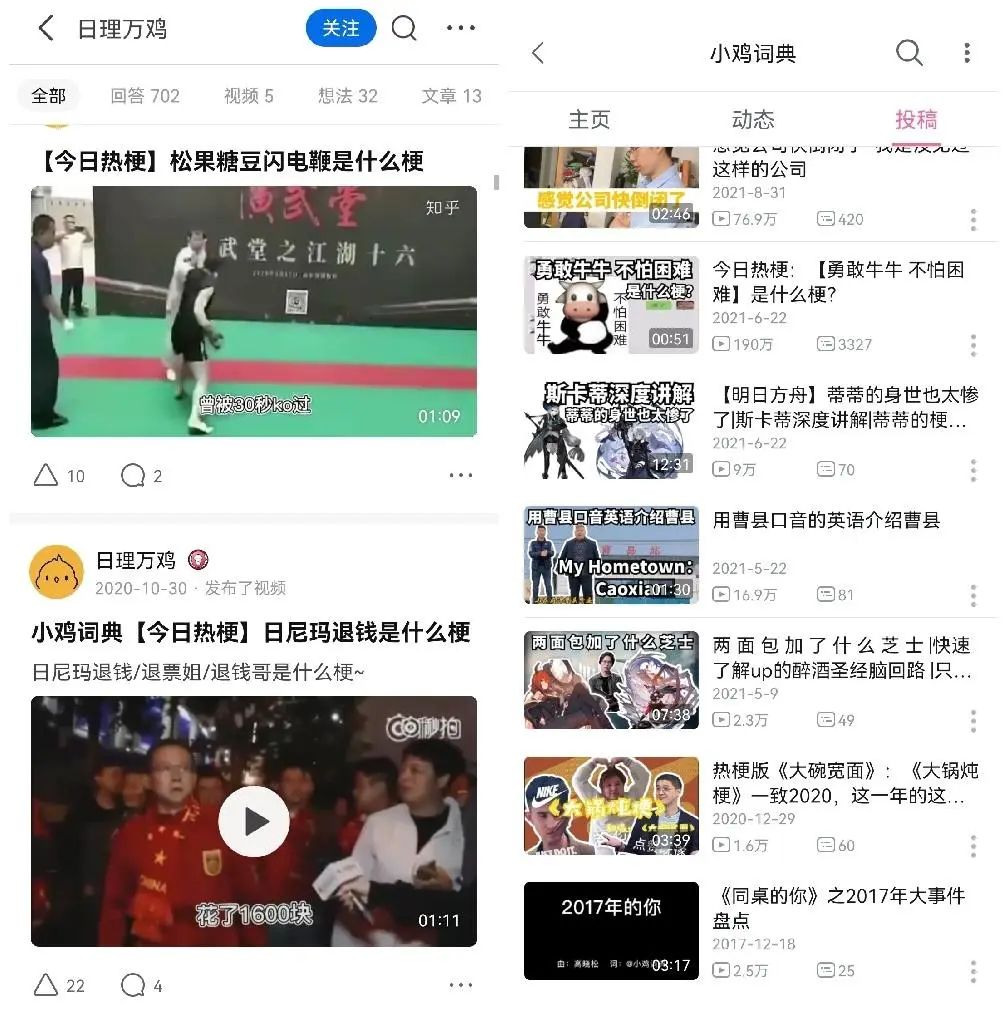Search within the 小鸡词典 channel
This screenshot has height=1027, width=1007.
(x=908, y=53)
